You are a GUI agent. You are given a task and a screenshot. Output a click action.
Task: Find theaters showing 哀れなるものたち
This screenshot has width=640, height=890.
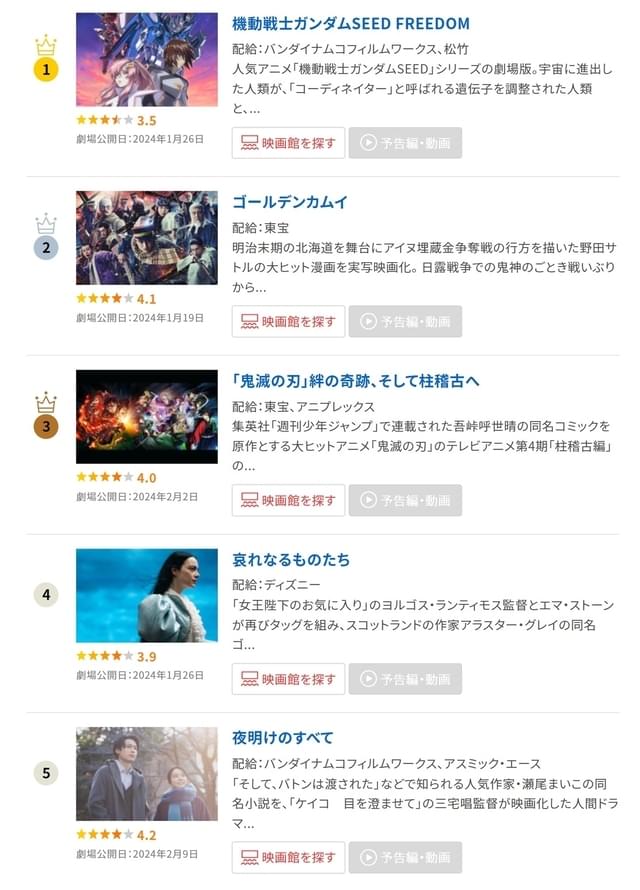pyautogui.click(x=288, y=679)
